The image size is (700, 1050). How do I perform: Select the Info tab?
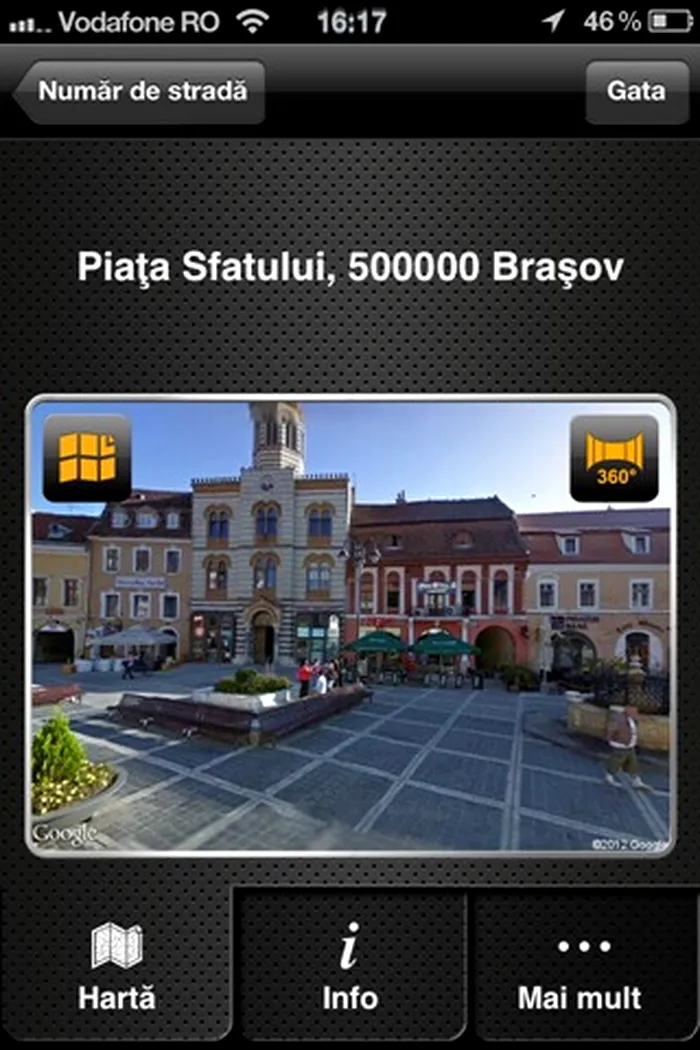pos(350,966)
